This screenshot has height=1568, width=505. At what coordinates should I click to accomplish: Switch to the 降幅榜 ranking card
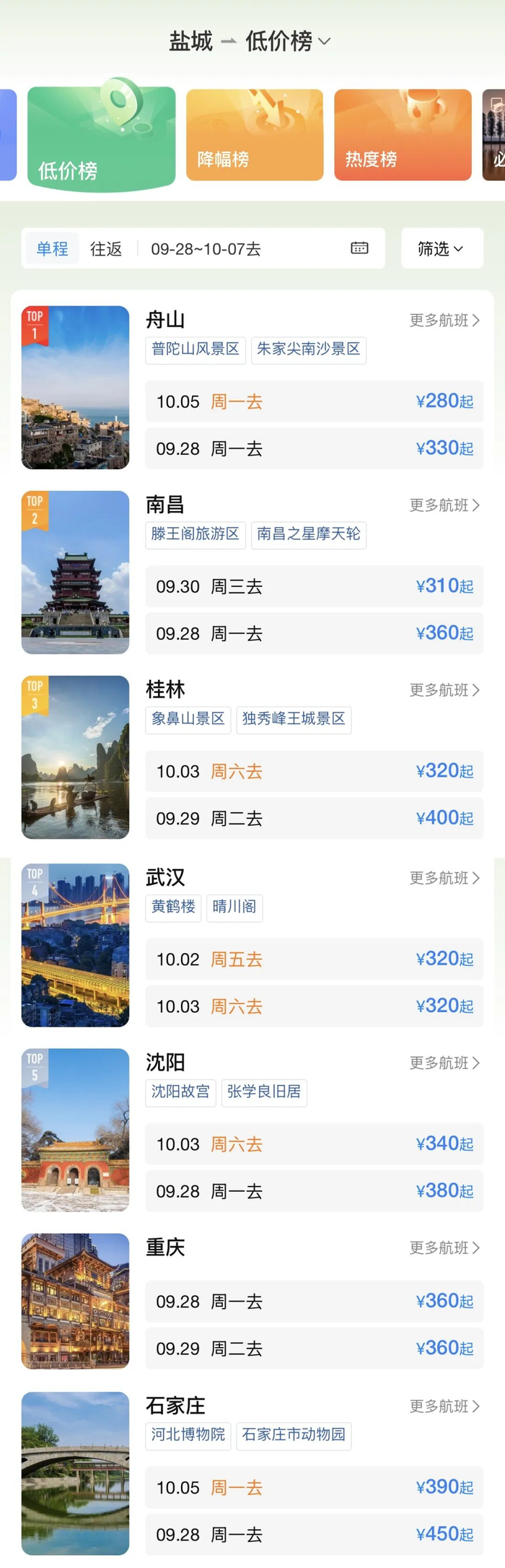[x=255, y=135]
